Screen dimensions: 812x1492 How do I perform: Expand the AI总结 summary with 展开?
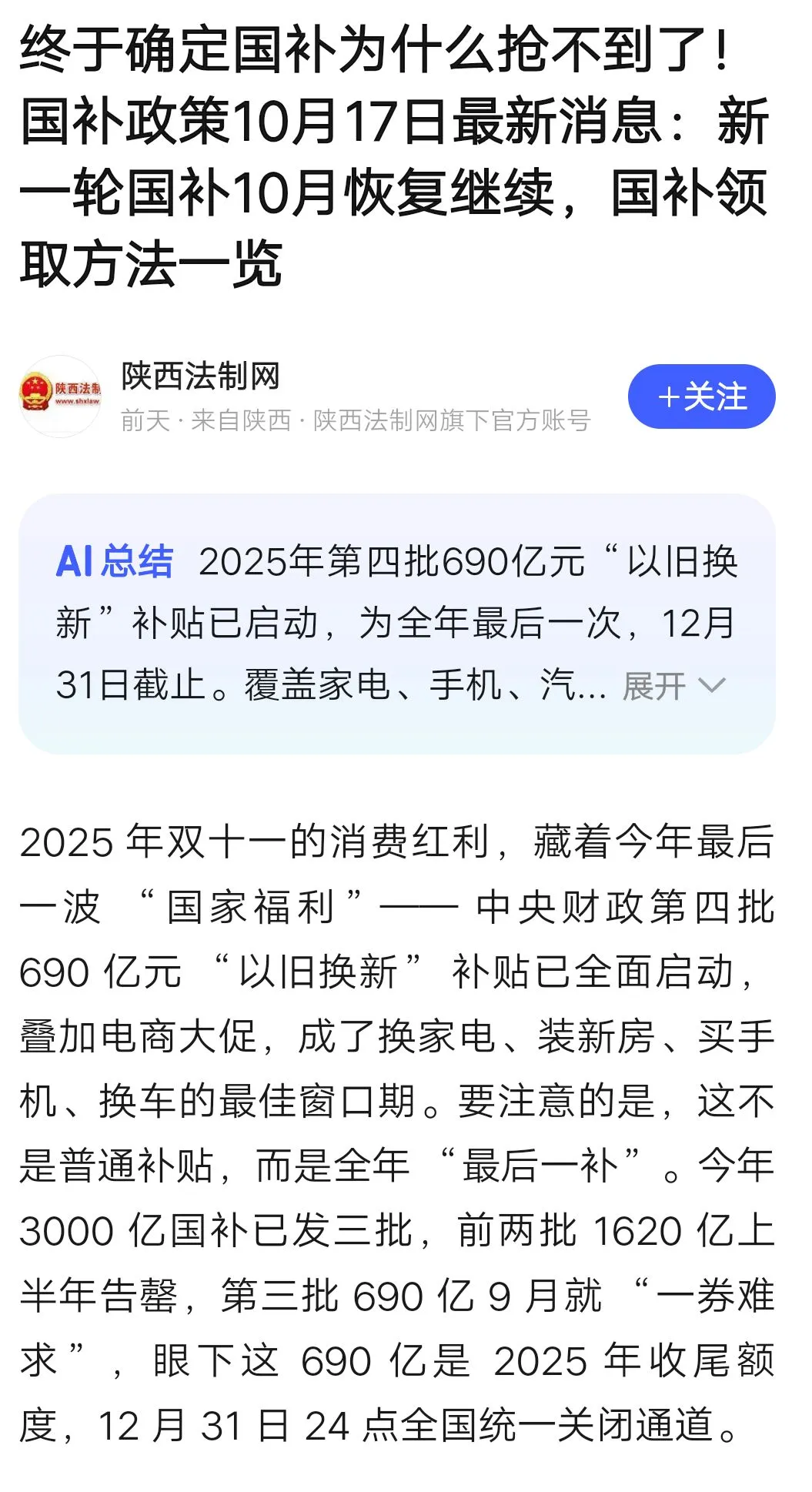coord(672,685)
